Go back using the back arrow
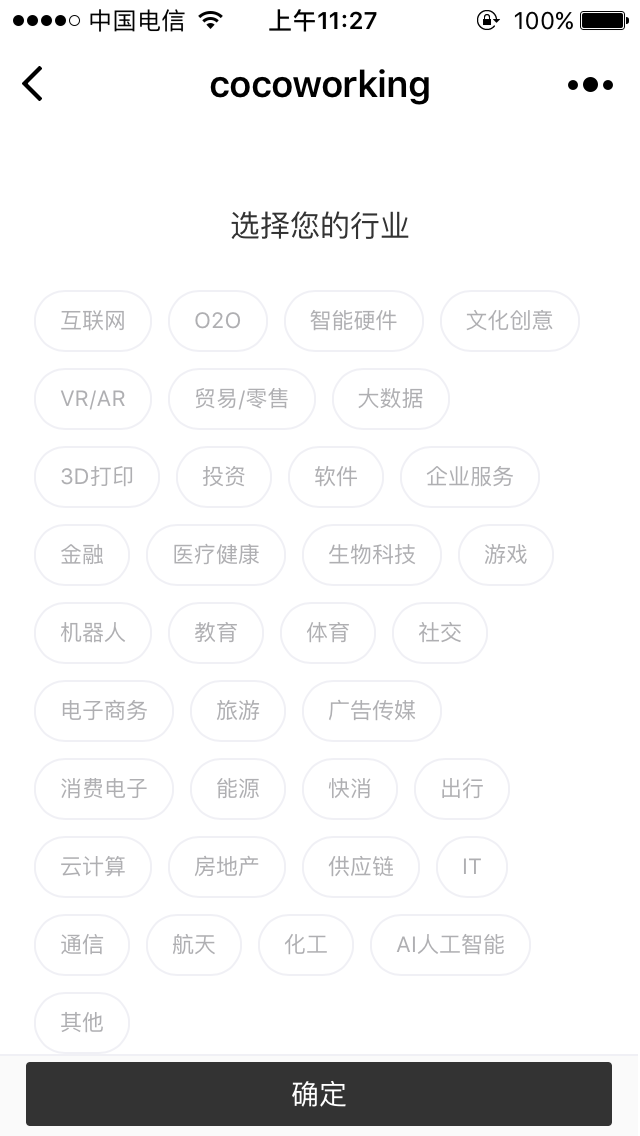Viewport: 640px width, 1136px height. [x=33, y=84]
